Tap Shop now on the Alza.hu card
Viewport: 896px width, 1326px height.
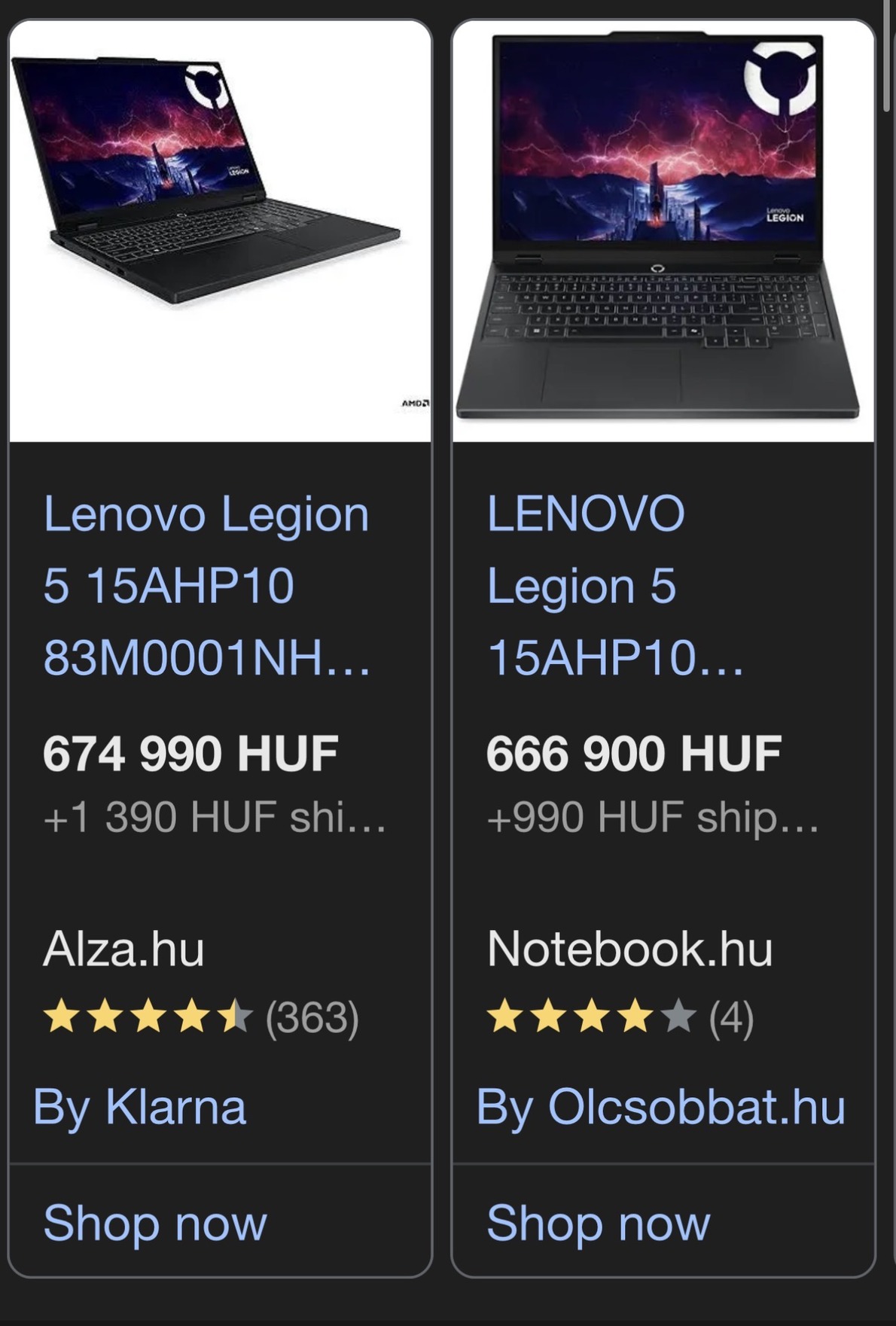155,1223
